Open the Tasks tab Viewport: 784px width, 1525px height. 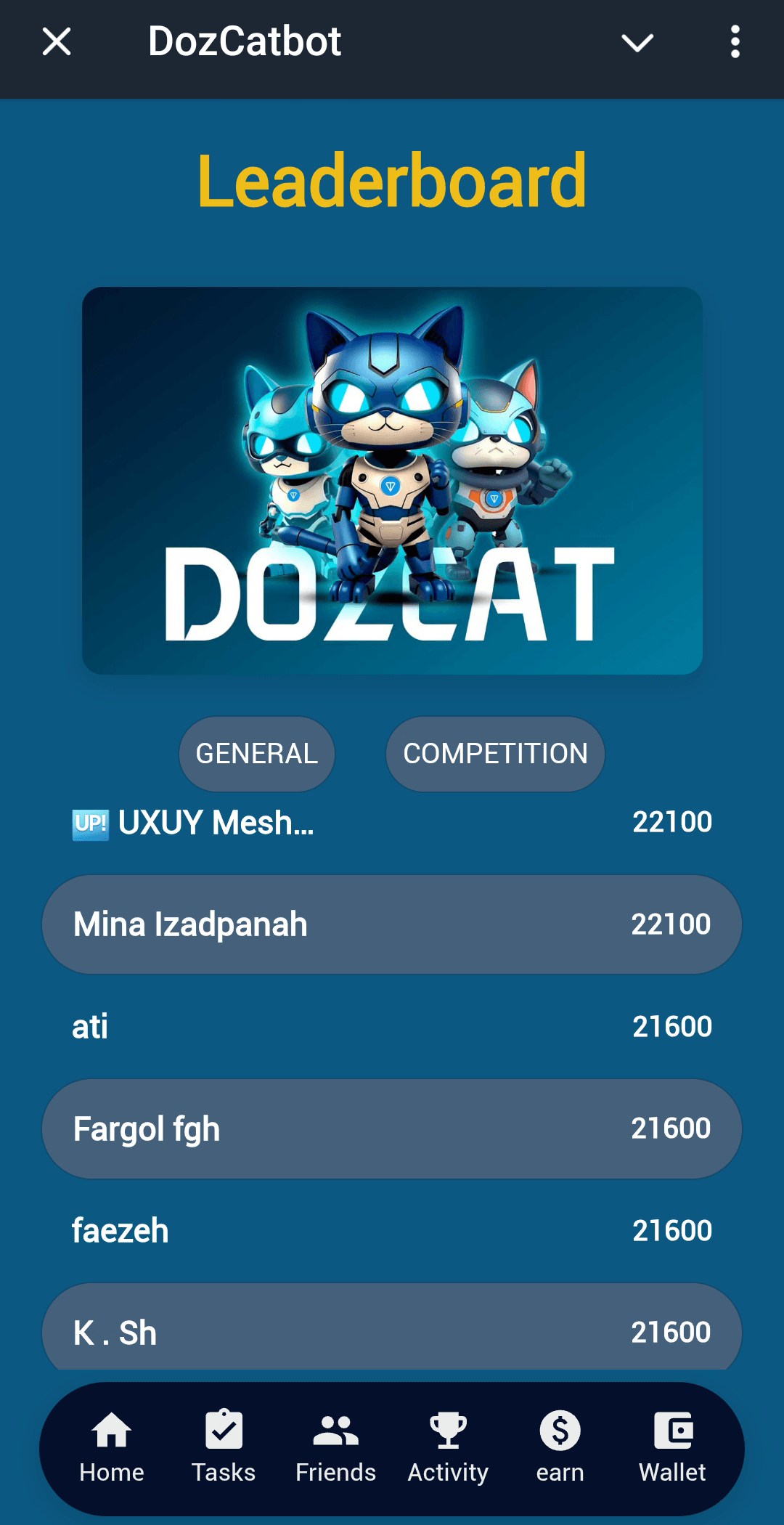pos(224,1447)
